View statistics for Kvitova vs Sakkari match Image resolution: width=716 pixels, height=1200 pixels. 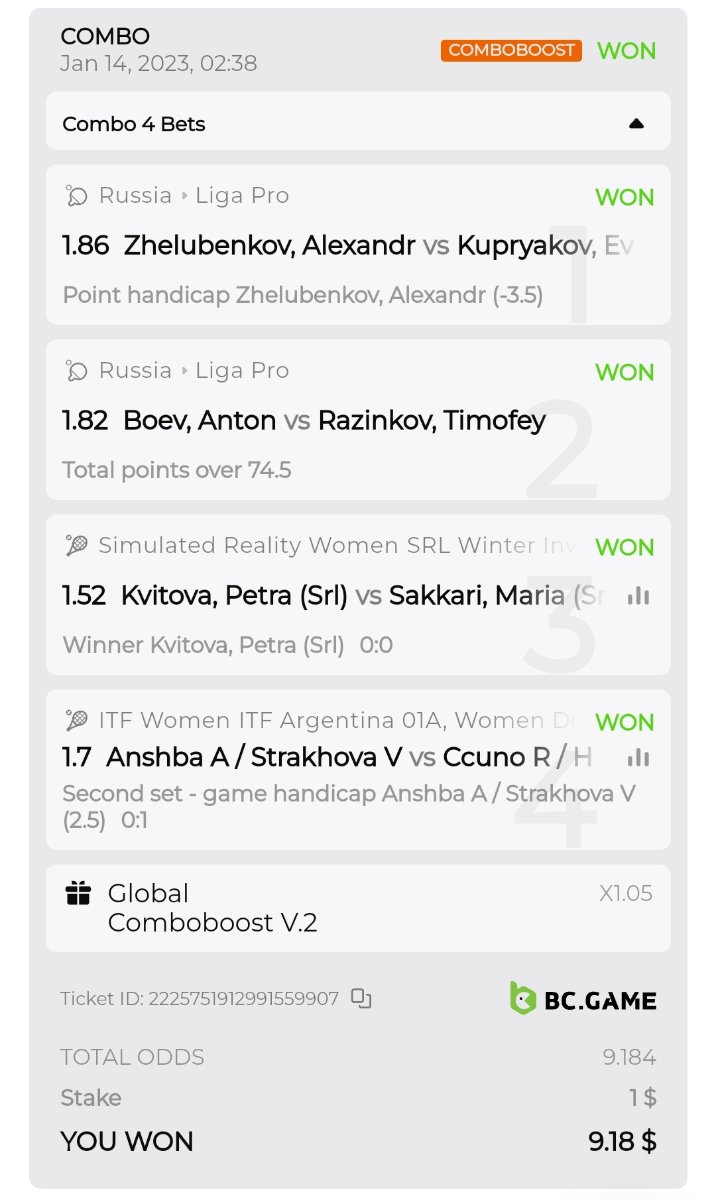[638, 596]
